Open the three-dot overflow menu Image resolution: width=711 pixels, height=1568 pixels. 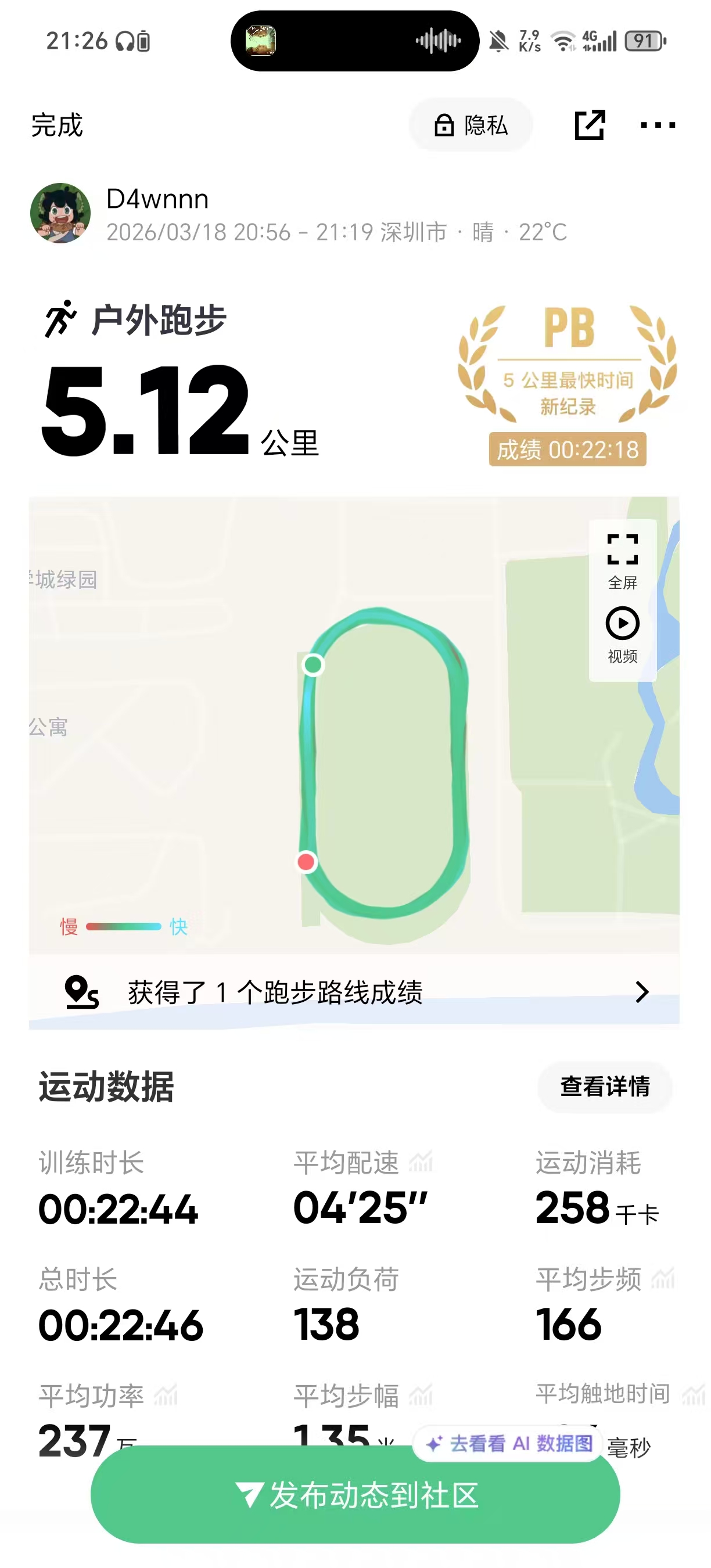click(x=658, y=125)
